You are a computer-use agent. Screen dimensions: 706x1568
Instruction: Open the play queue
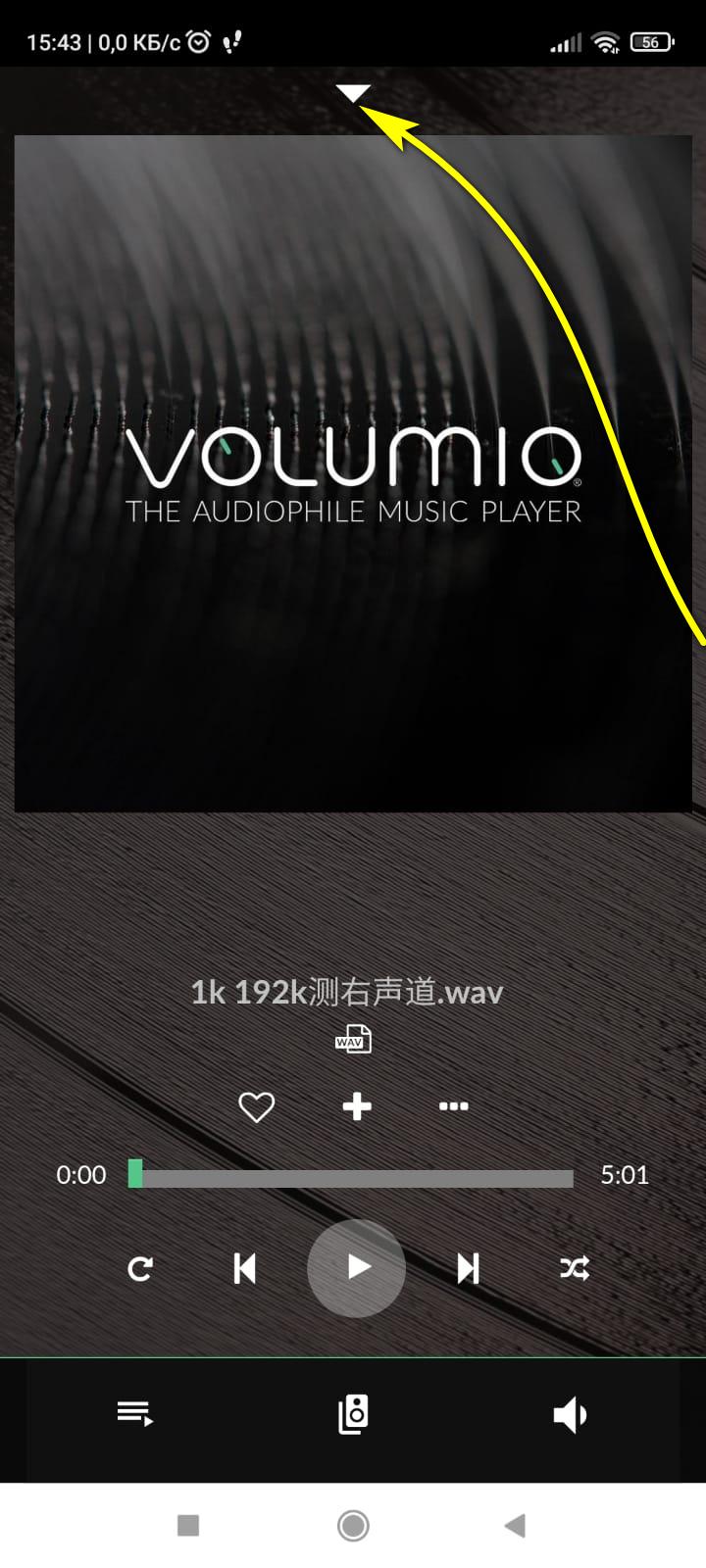[135, 1414]
